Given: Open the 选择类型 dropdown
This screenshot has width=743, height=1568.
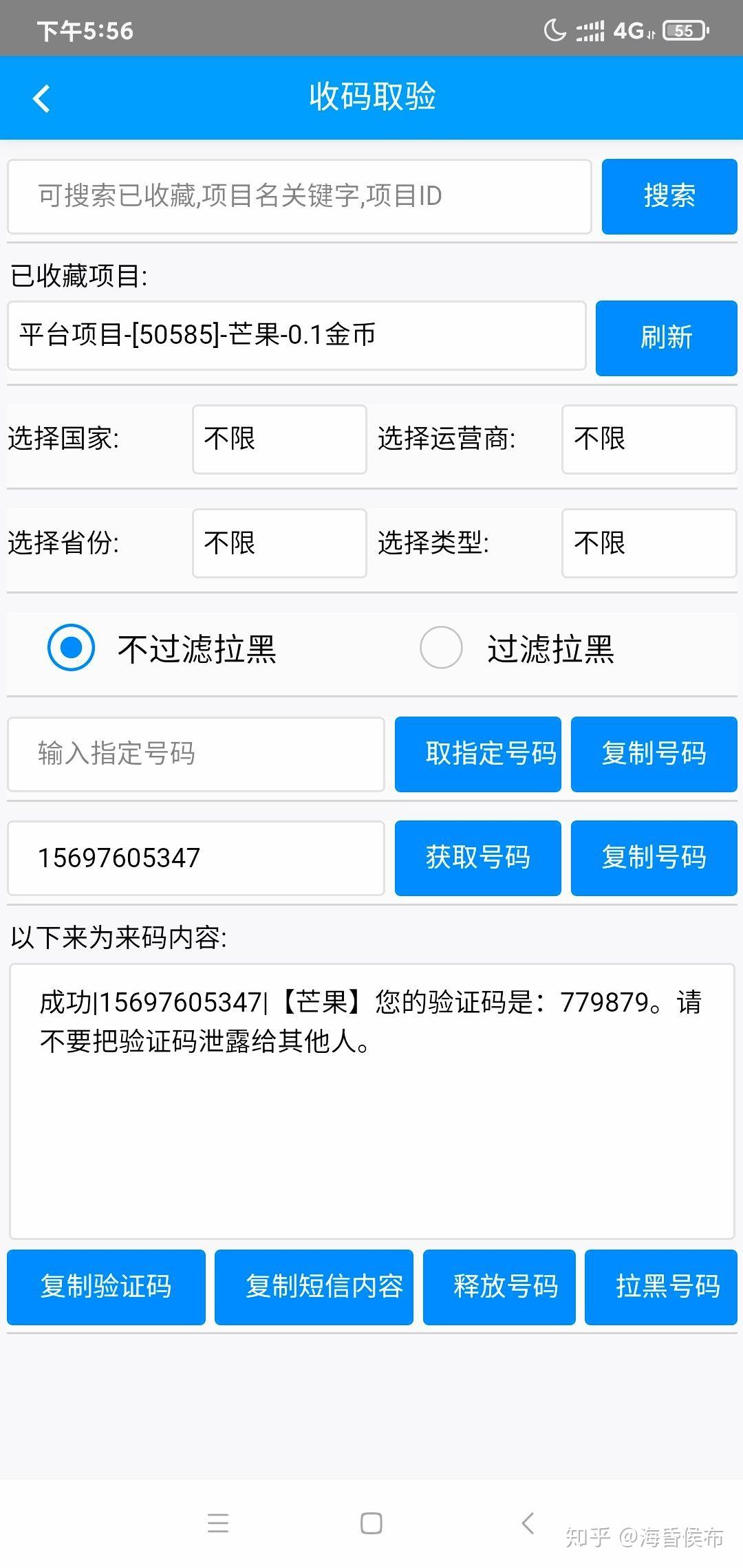Looking at the screenshot, I should (x=649, y=543).
